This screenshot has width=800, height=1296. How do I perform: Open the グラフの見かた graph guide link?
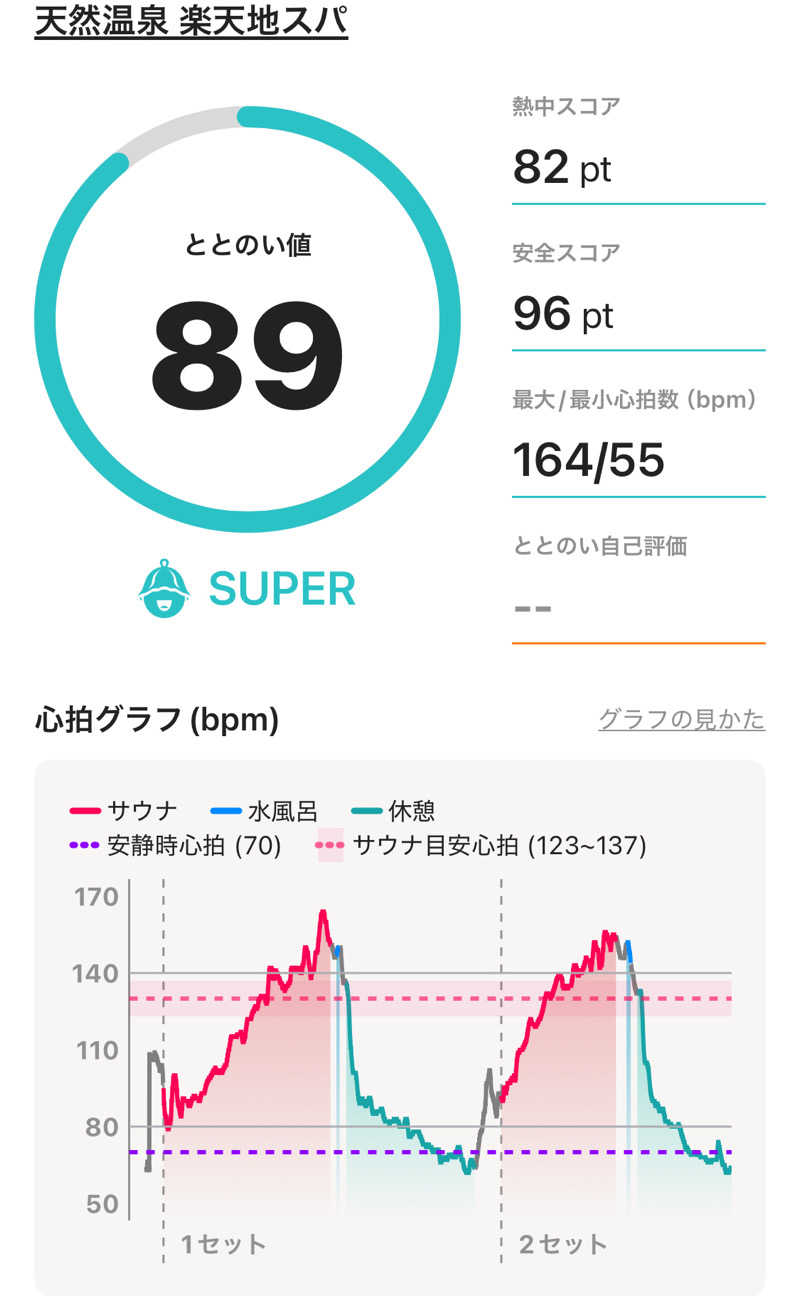click(x=681, y=719)
